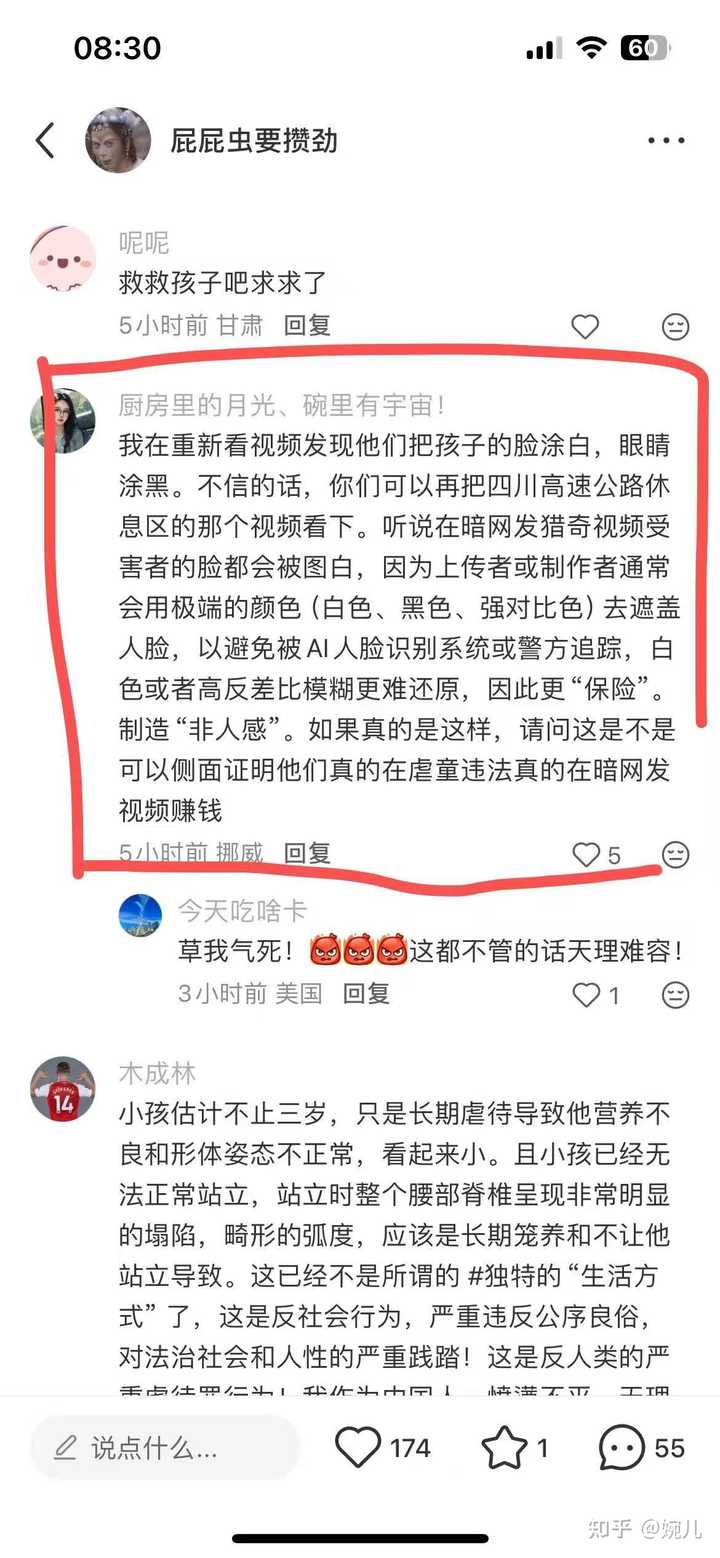The width and height of the screenshot is (720, 1558).
Task: View 木成林's profile avatar
Action: pyautogui.click(x=63, y=1089)
